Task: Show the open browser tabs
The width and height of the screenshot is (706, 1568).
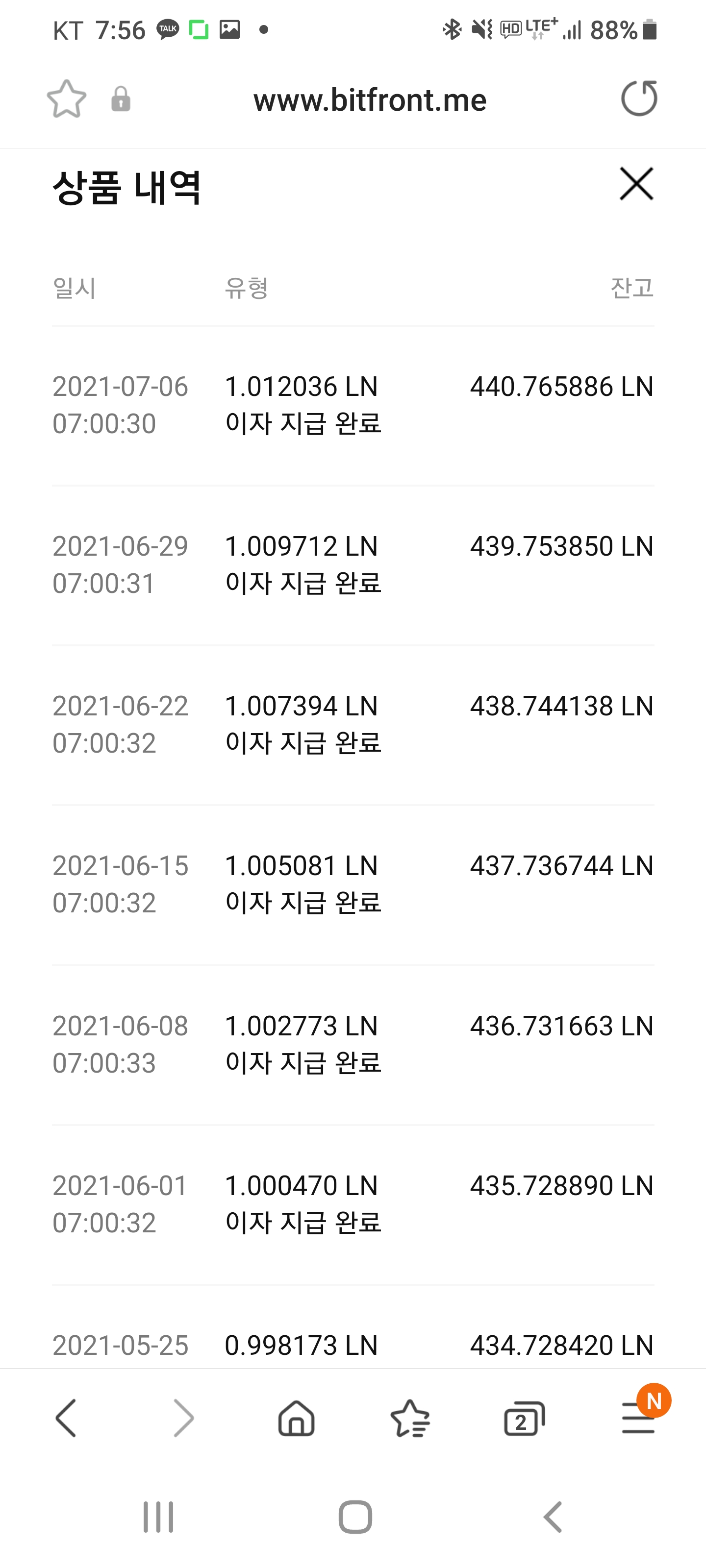Action: (524, 1418)
